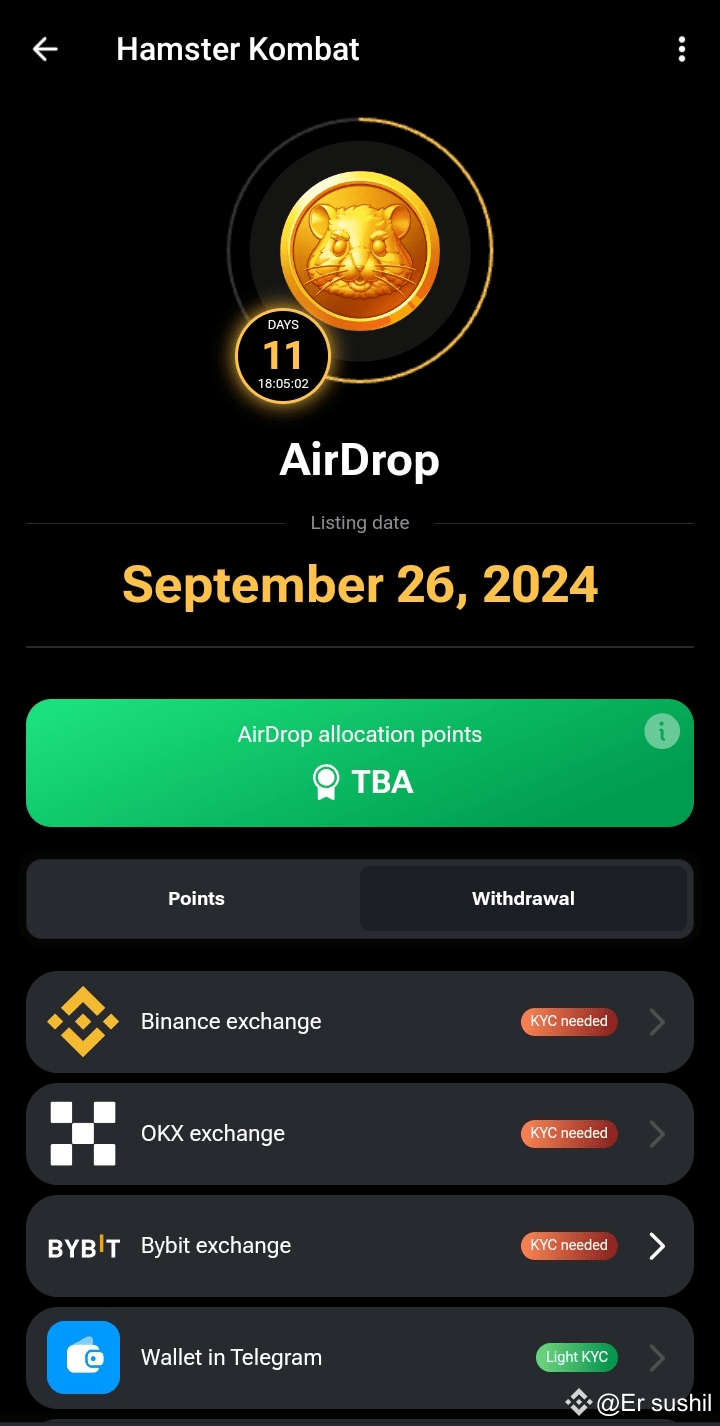Go back from Hamster Kombat
This screenshot has height=1426, width=720.
[x=45, y=49]
